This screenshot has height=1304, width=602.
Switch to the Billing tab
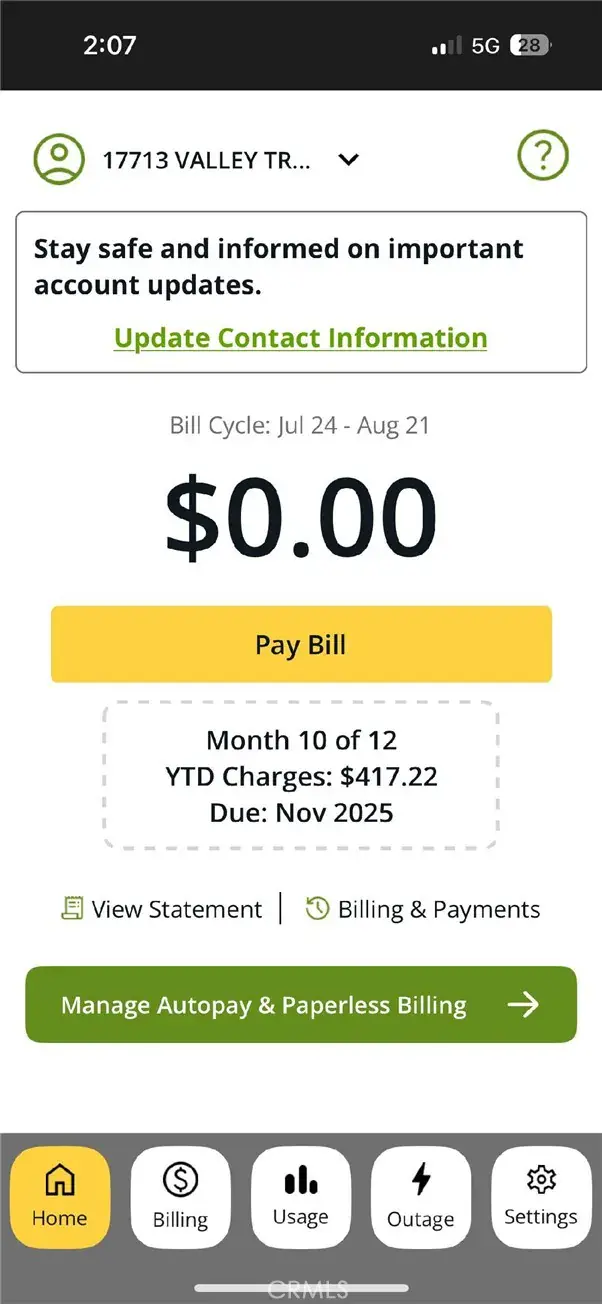coord(180,1197)
